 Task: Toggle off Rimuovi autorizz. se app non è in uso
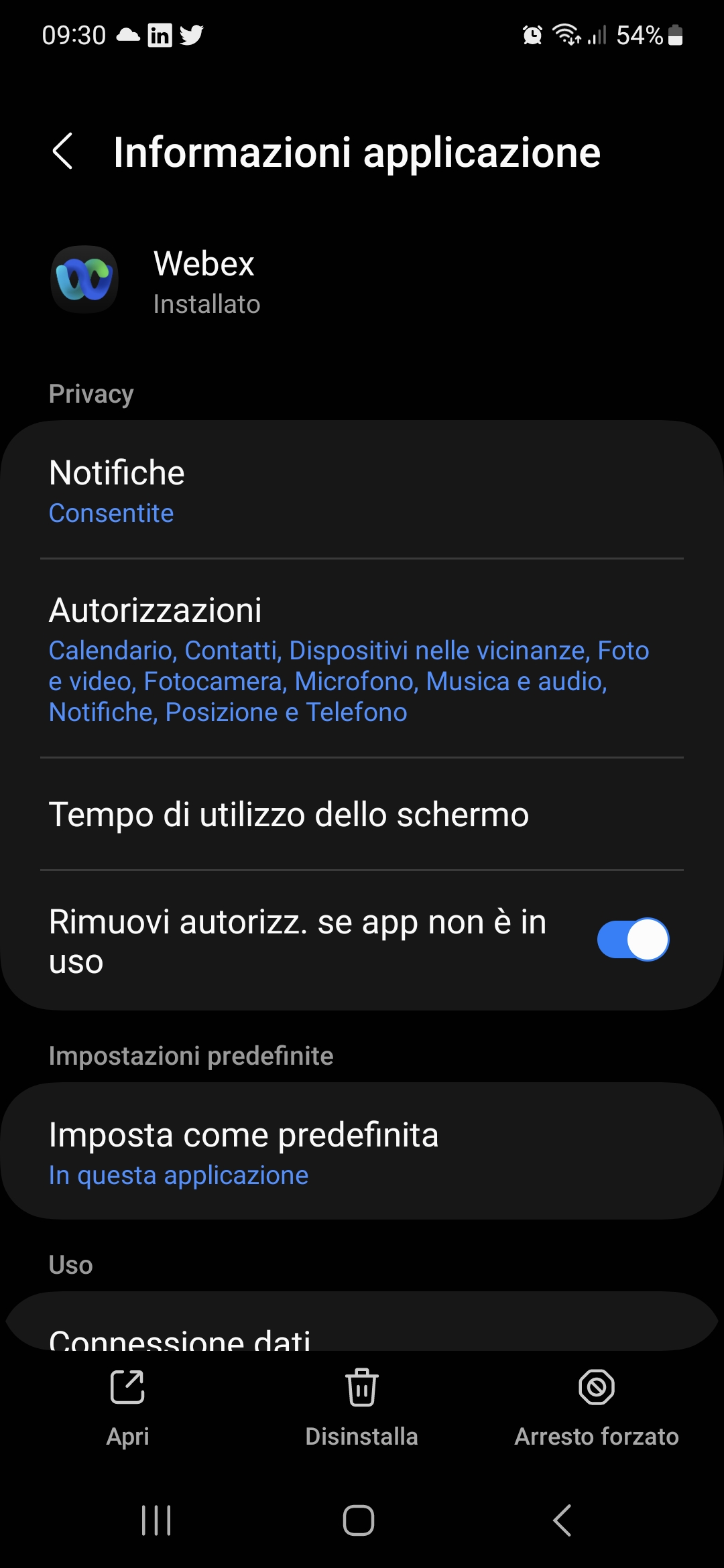click(x=633, y=939)
